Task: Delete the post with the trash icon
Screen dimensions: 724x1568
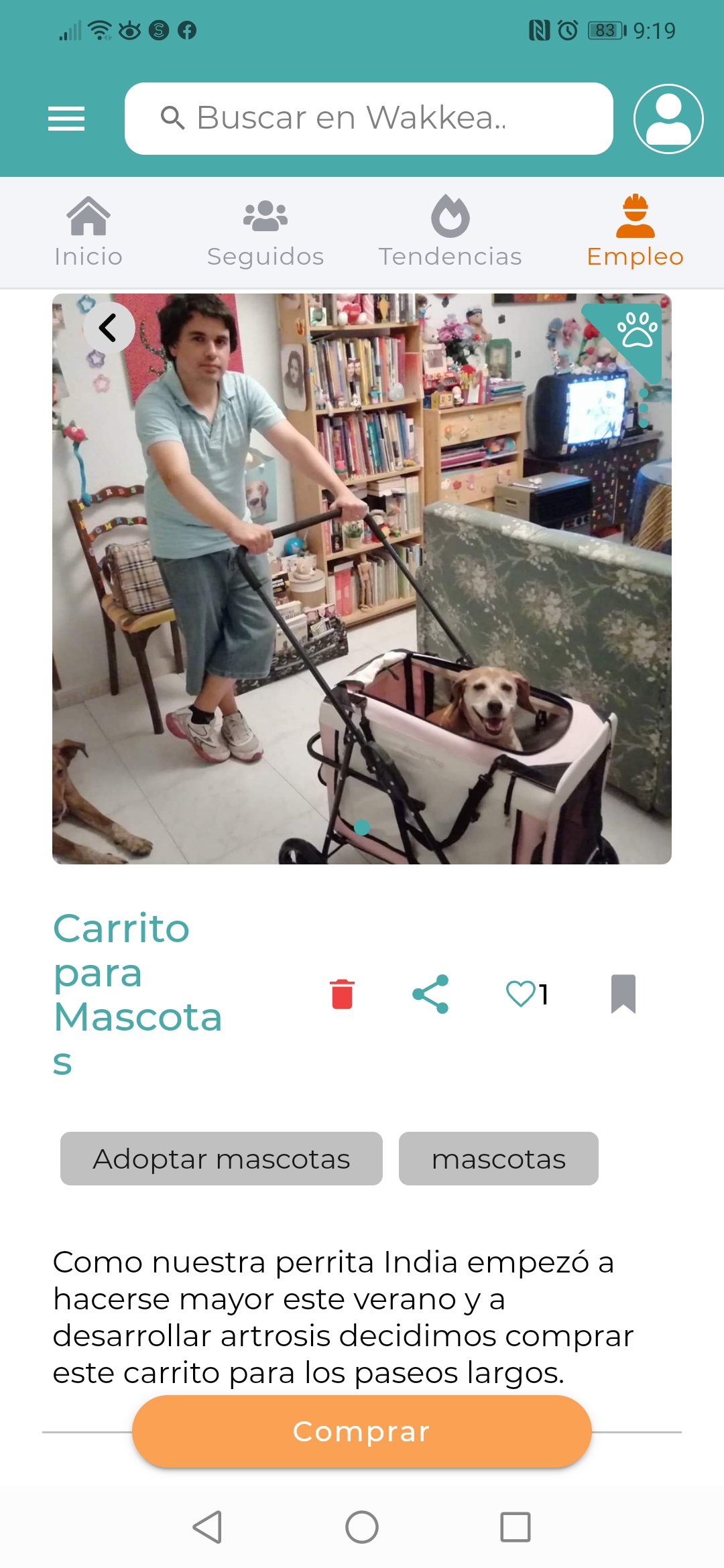Action: [x=342, y=994]
